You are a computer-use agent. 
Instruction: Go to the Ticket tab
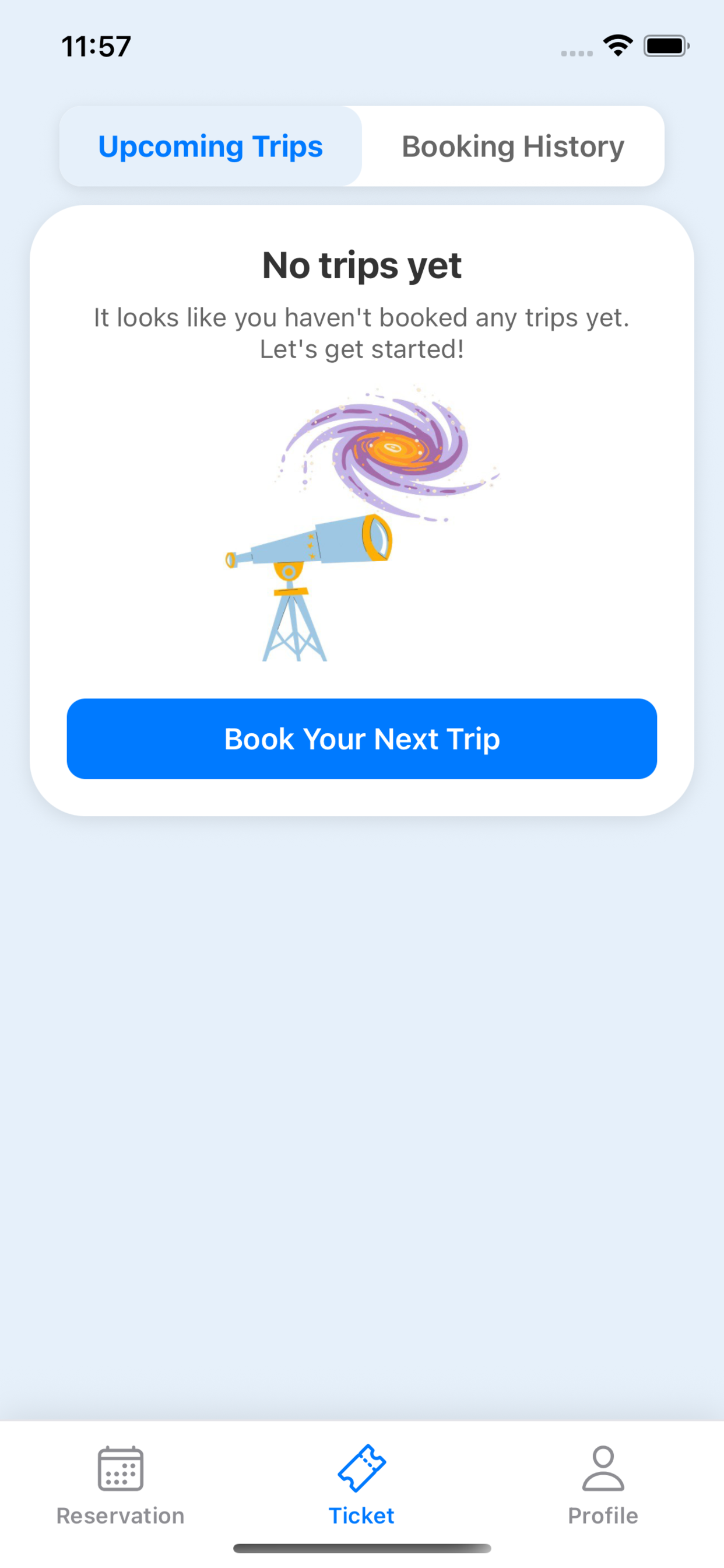361,1485
